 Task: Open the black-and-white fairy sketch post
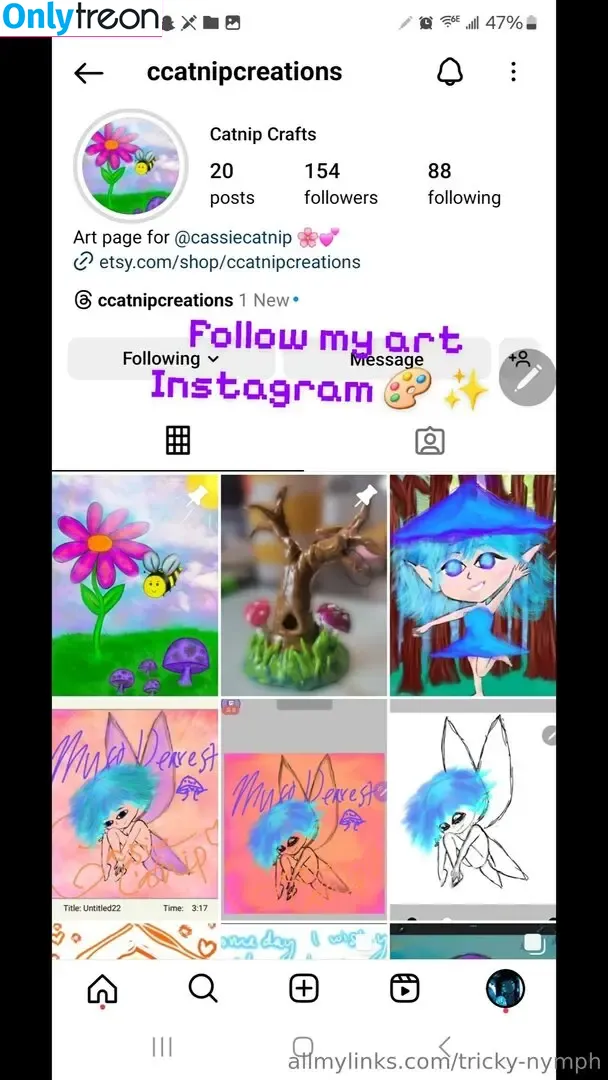coord(472,808)
